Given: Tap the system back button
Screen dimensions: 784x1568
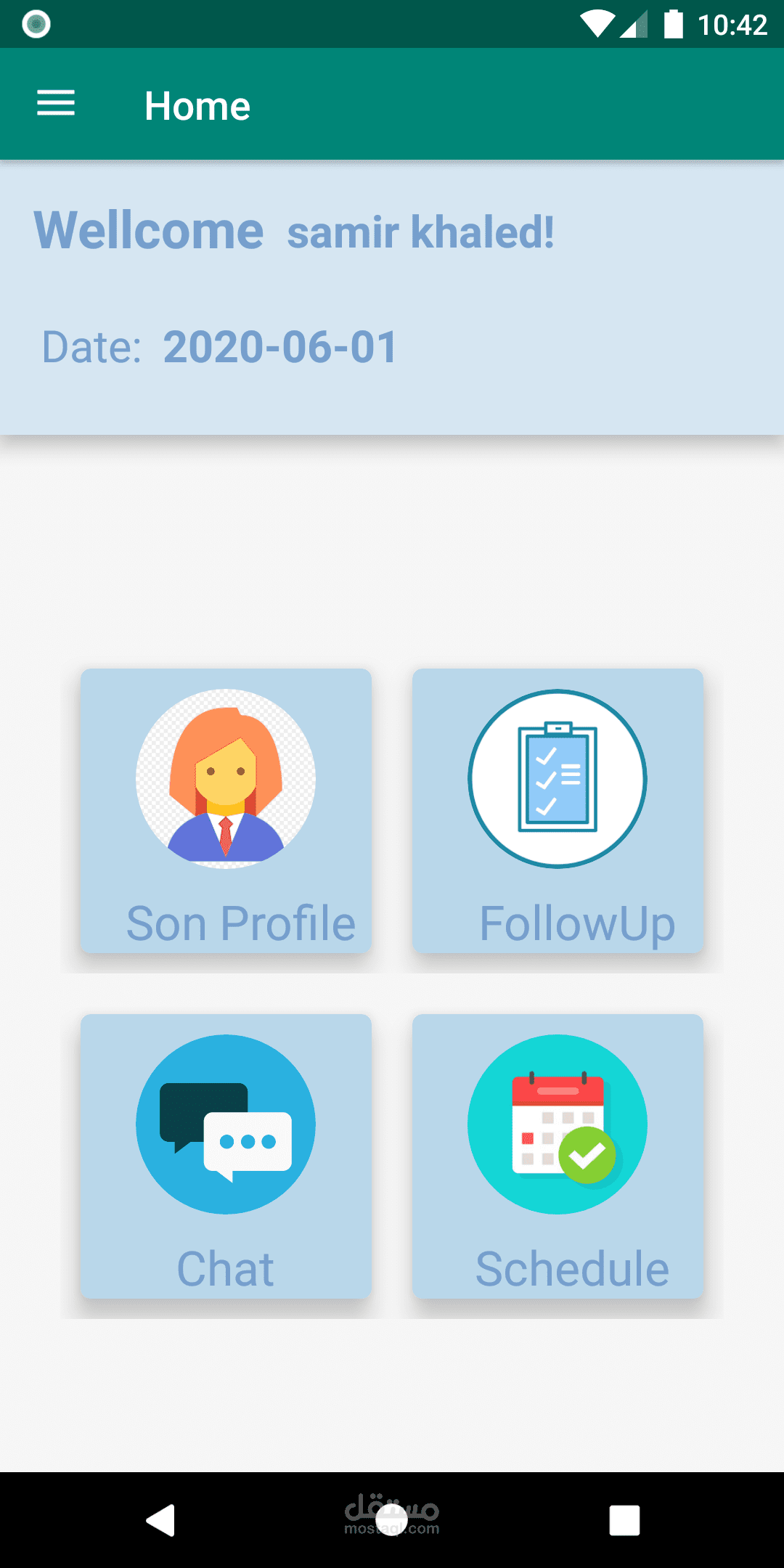Looking at the screenshot, I should 161,1520.
